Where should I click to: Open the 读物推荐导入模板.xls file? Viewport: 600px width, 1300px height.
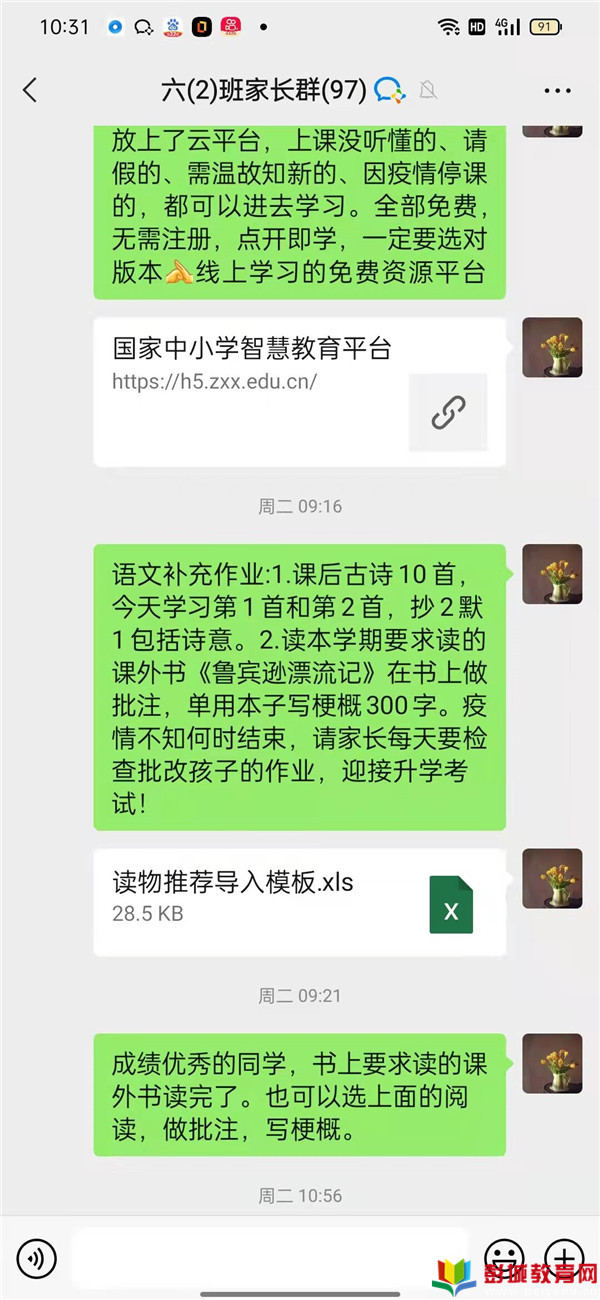[299, 903]
